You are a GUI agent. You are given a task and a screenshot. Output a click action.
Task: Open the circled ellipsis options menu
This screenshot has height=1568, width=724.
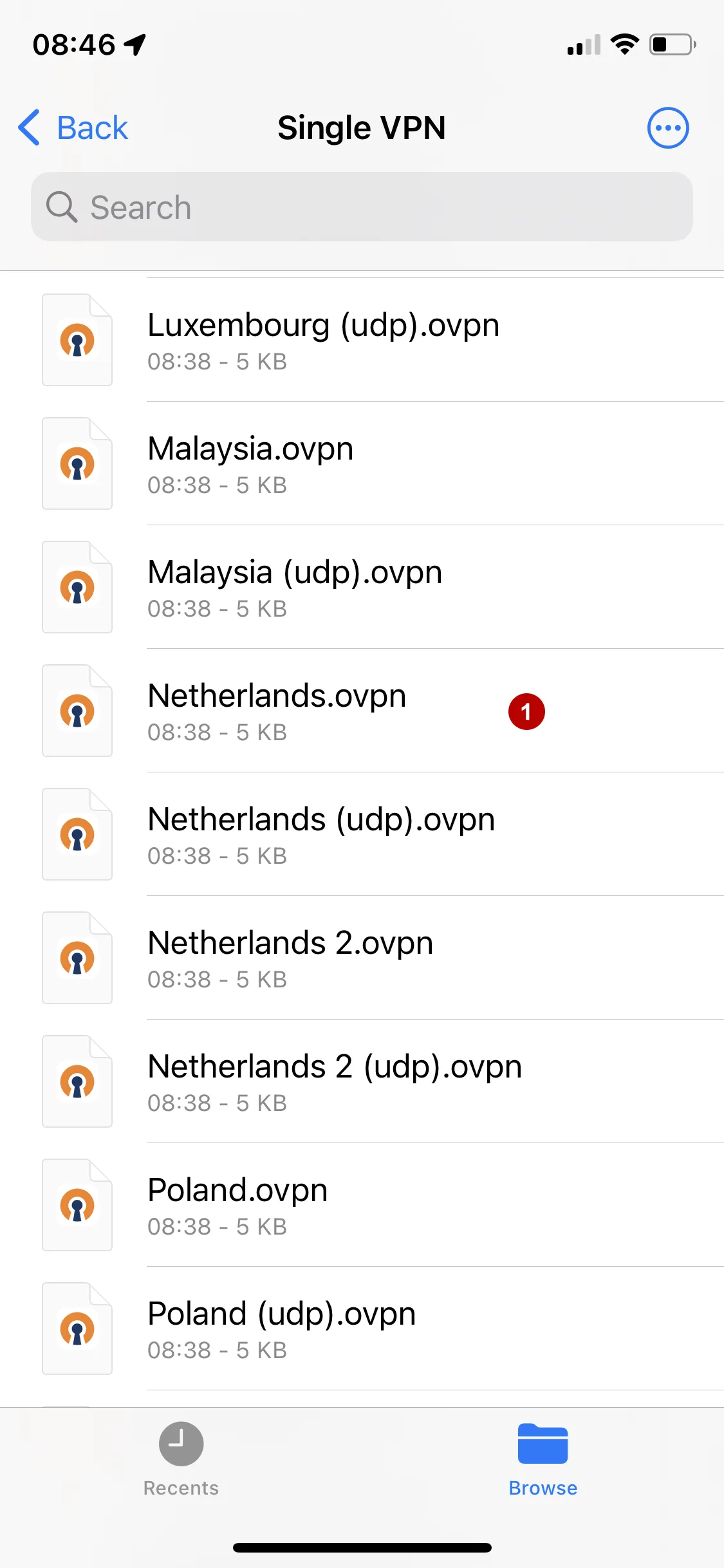[x=668, y=127]
